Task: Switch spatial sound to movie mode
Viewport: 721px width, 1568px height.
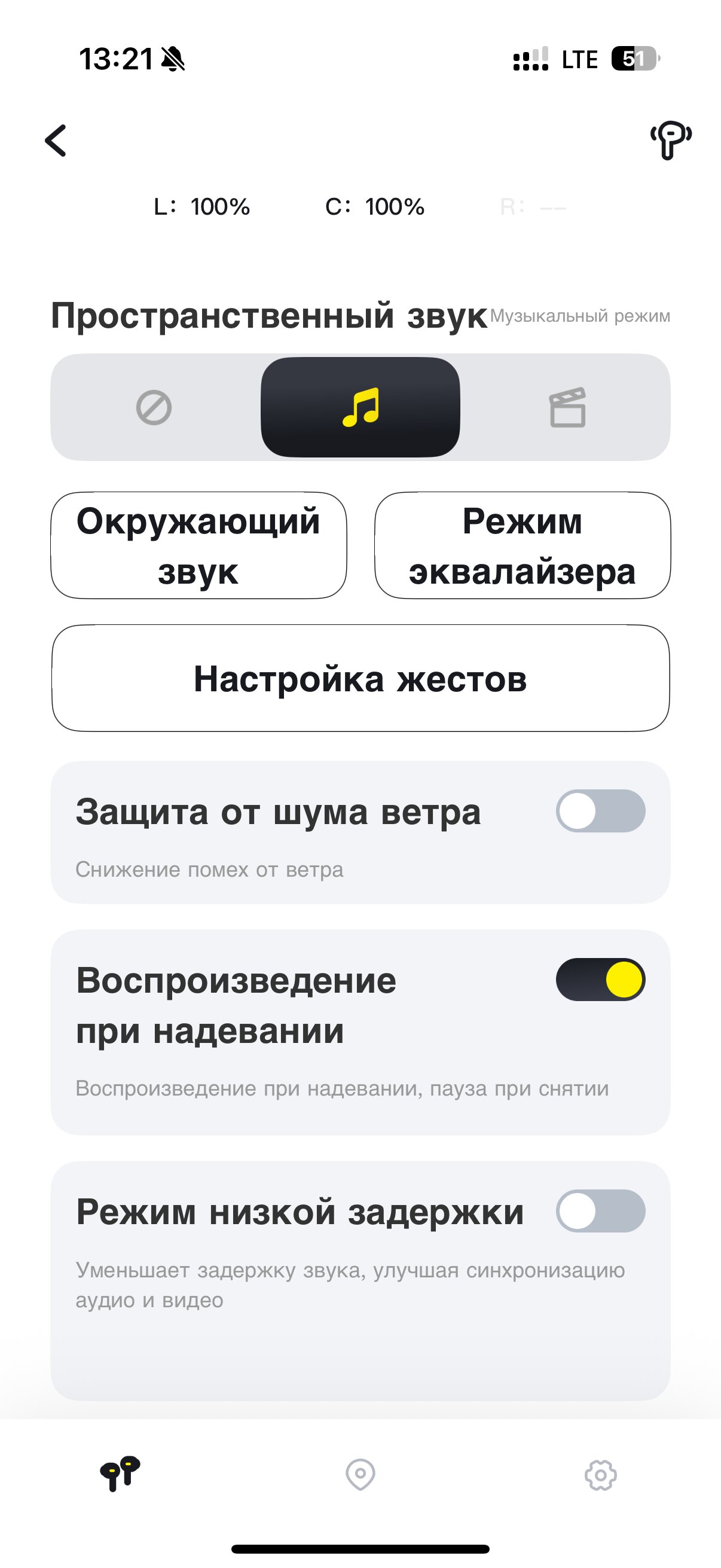Action: (568, 407)
